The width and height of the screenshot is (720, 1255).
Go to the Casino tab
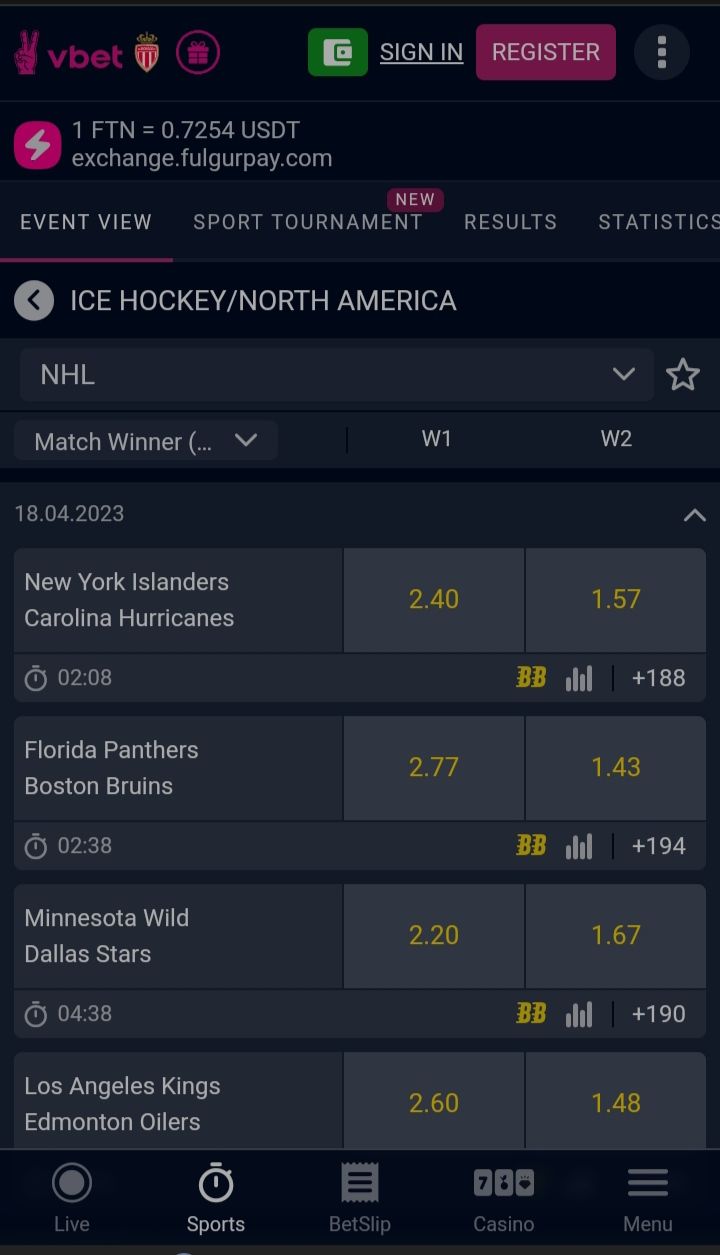pos(504,1198)
